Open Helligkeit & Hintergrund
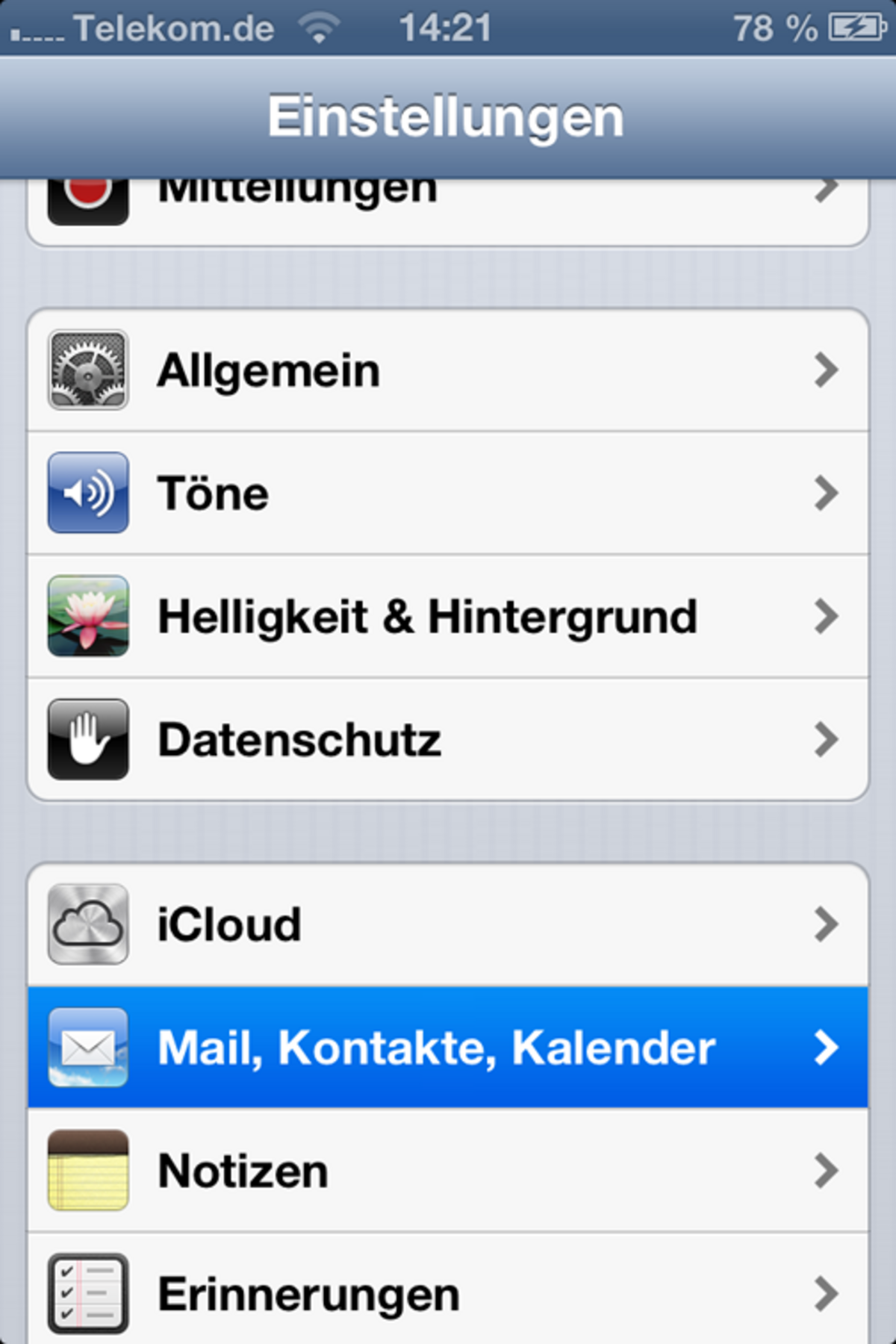This screenshot has height=1344, width=896. click(x=448, y=617)
